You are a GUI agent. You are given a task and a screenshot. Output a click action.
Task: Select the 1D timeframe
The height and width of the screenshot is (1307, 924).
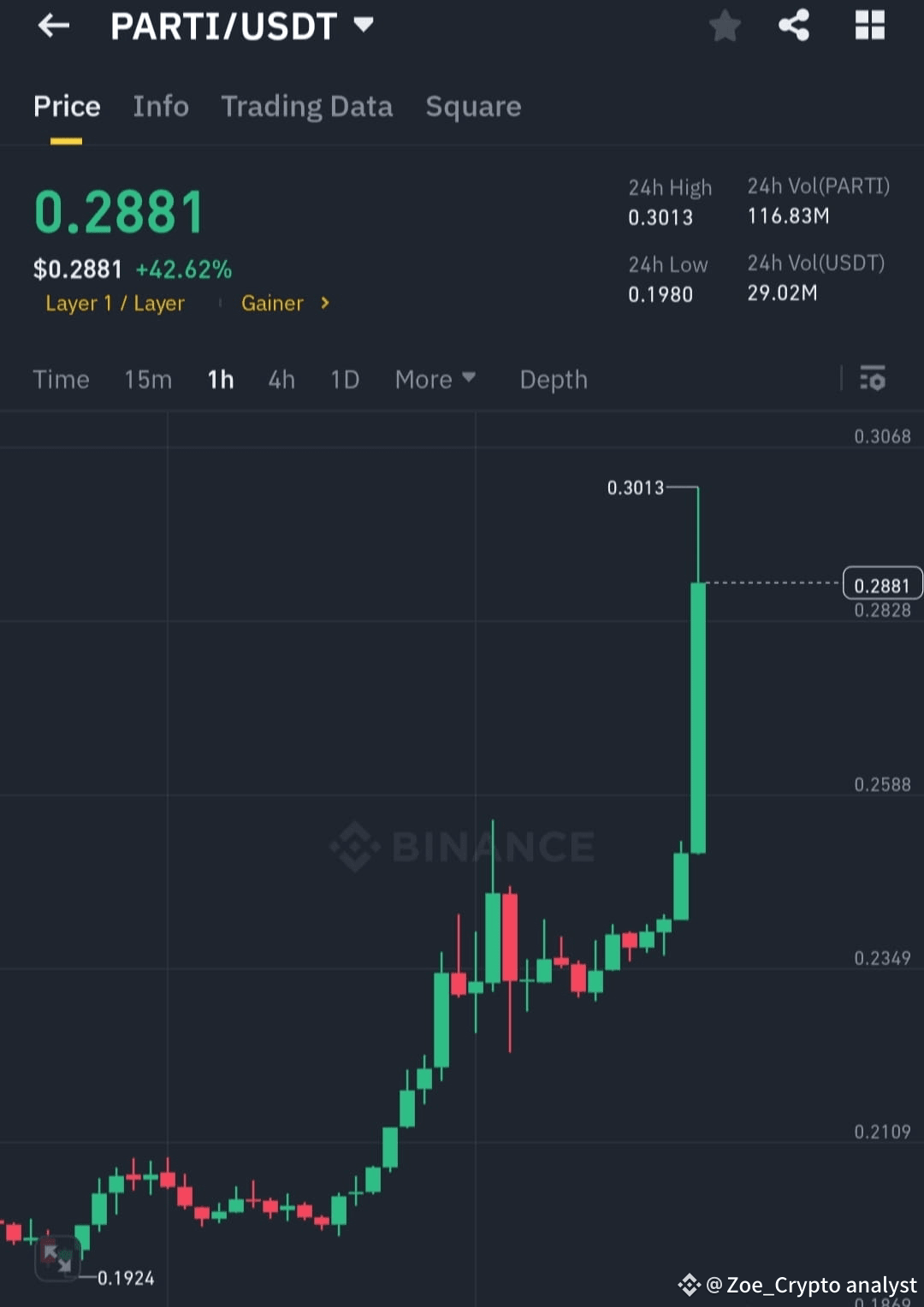pyautogui.click(x=344, y=379)
